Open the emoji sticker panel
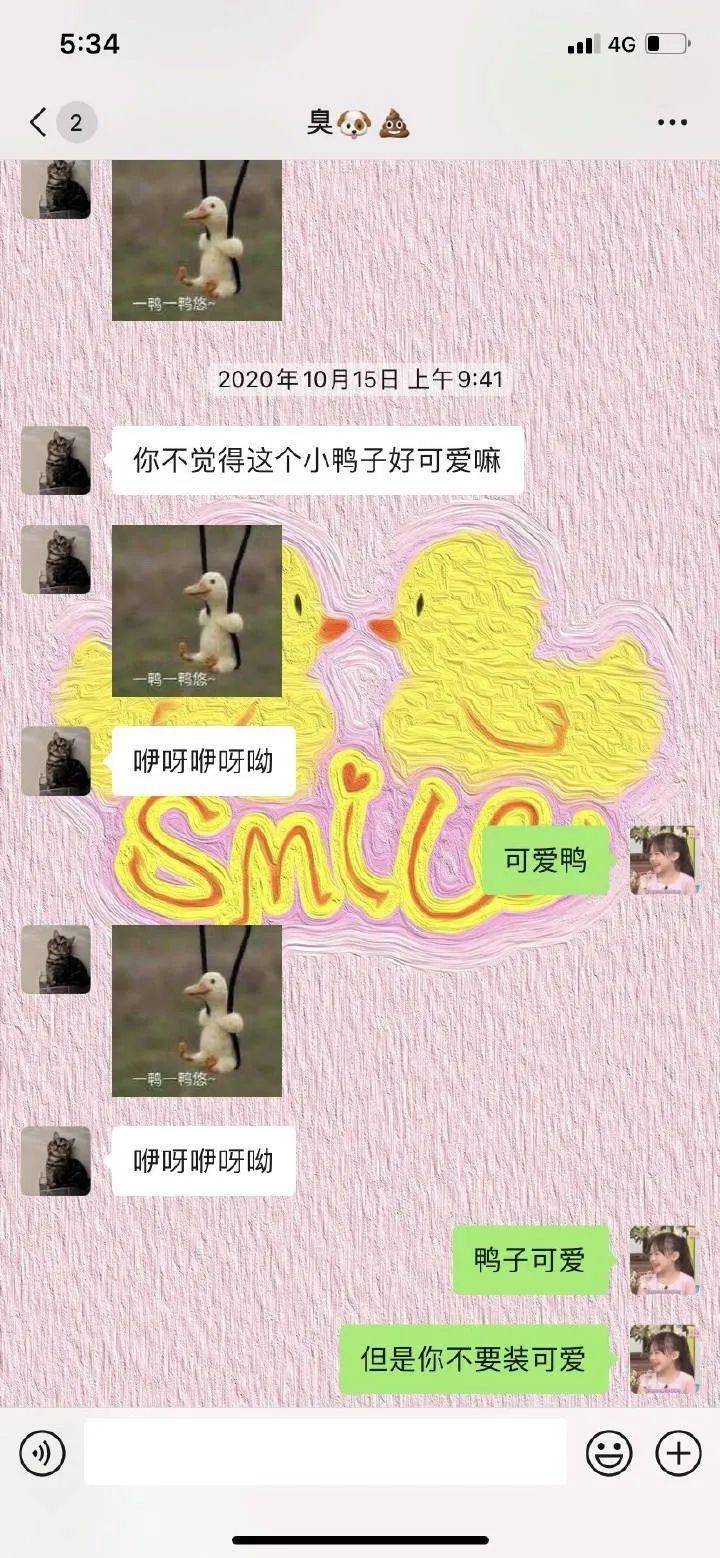The height and width of the screenshot is (1558, 720). click(x=608, y=1453)
